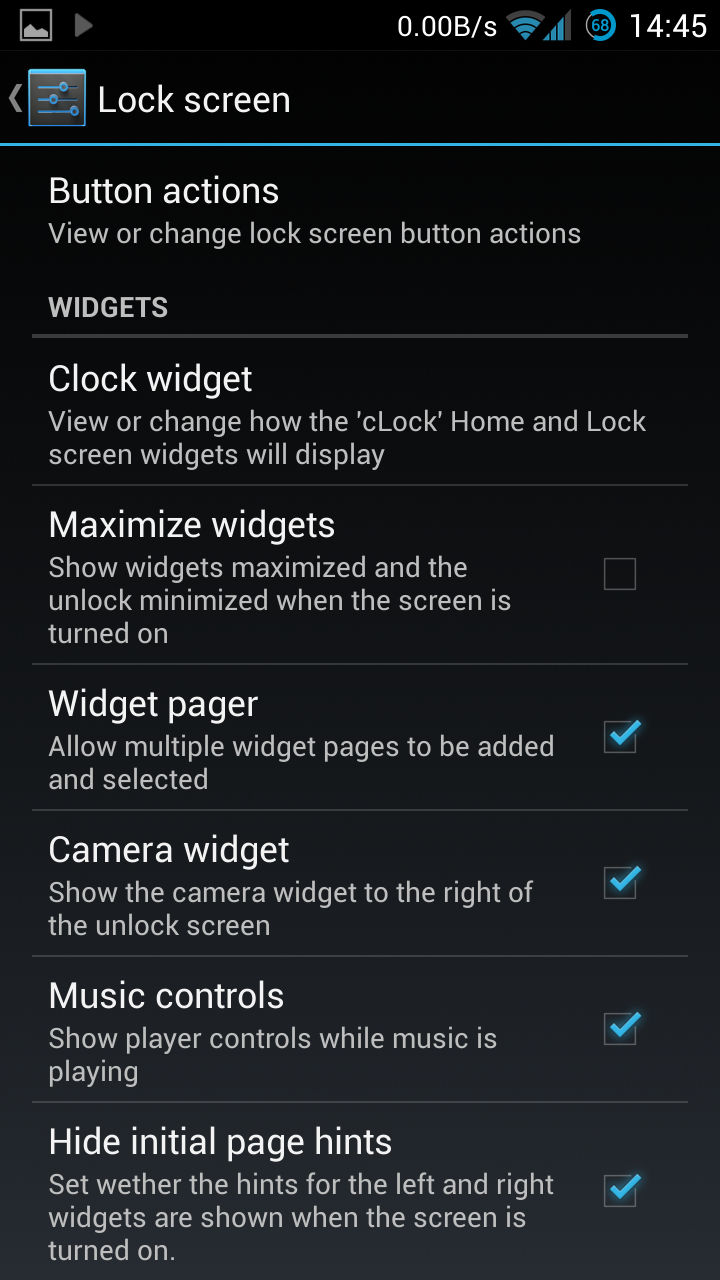Enable the Maximize widgets checkbox
Image resolution: width=720 pixels, height=1280 pixels.
coord(620,575)
